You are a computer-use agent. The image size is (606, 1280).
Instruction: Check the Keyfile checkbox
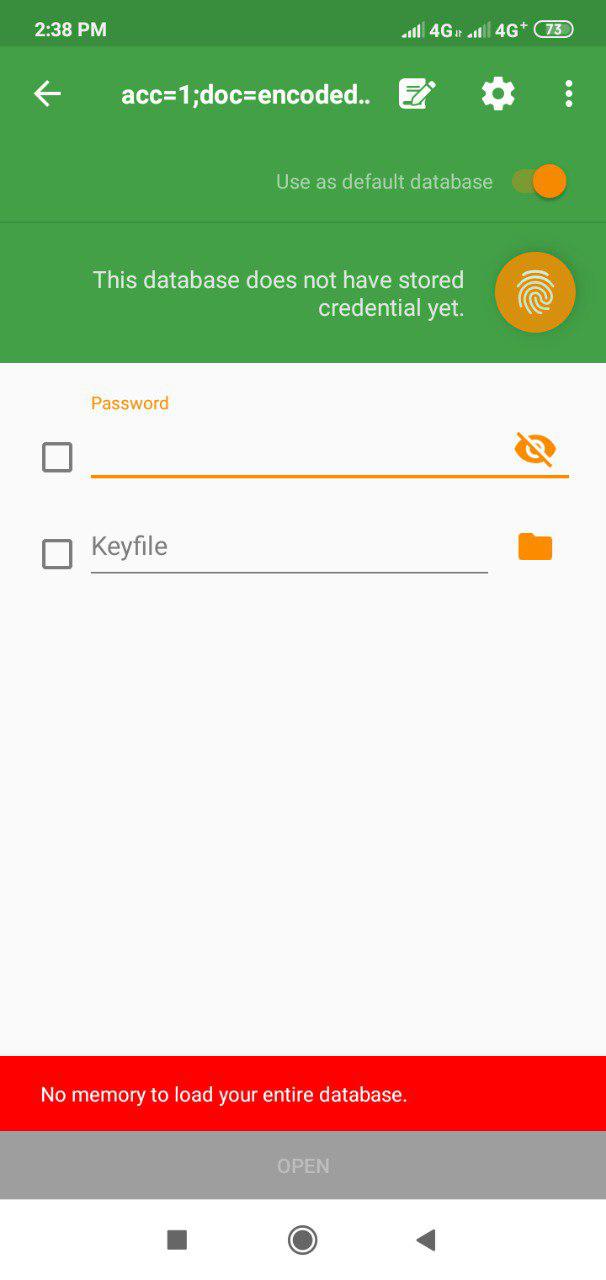point(57,553)
